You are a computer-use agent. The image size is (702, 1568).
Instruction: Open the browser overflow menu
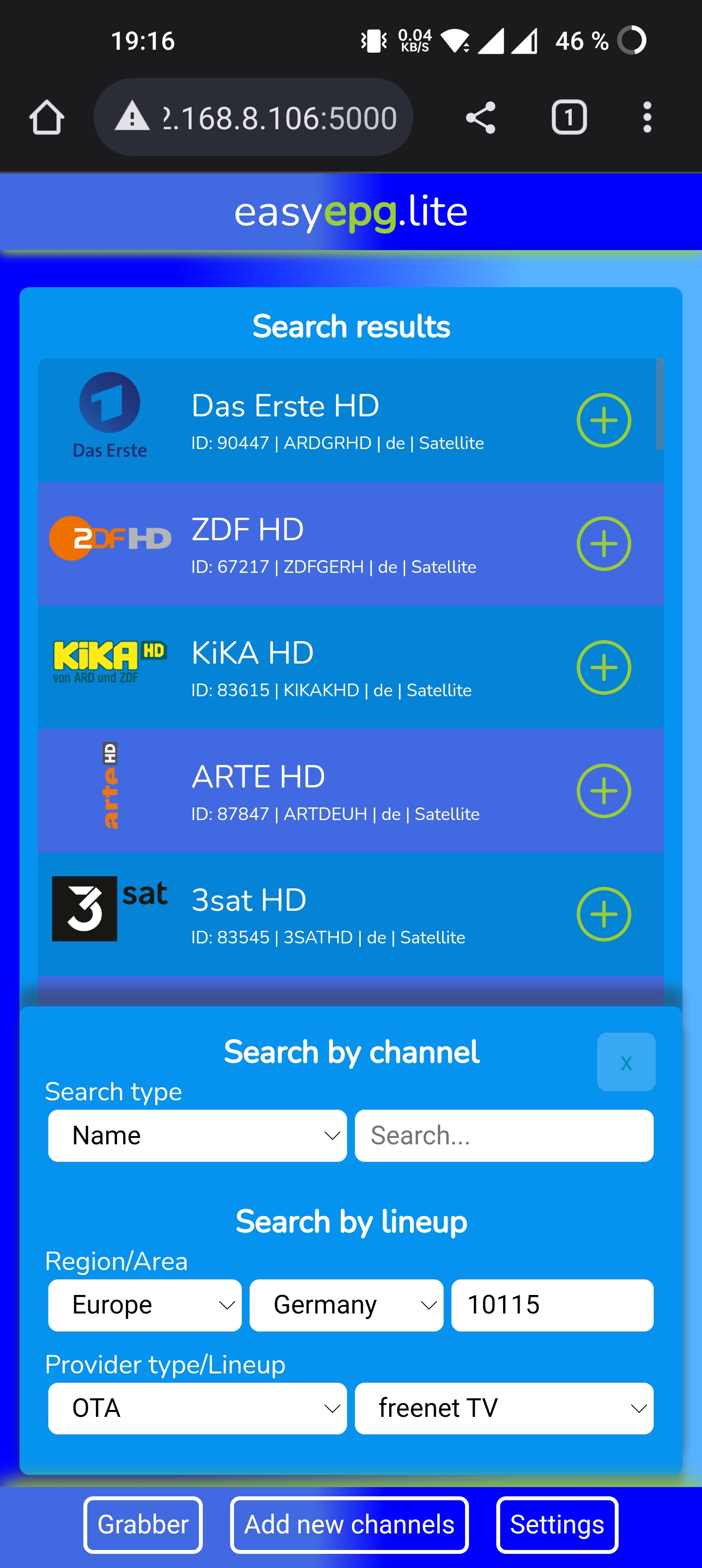[647, 117]
